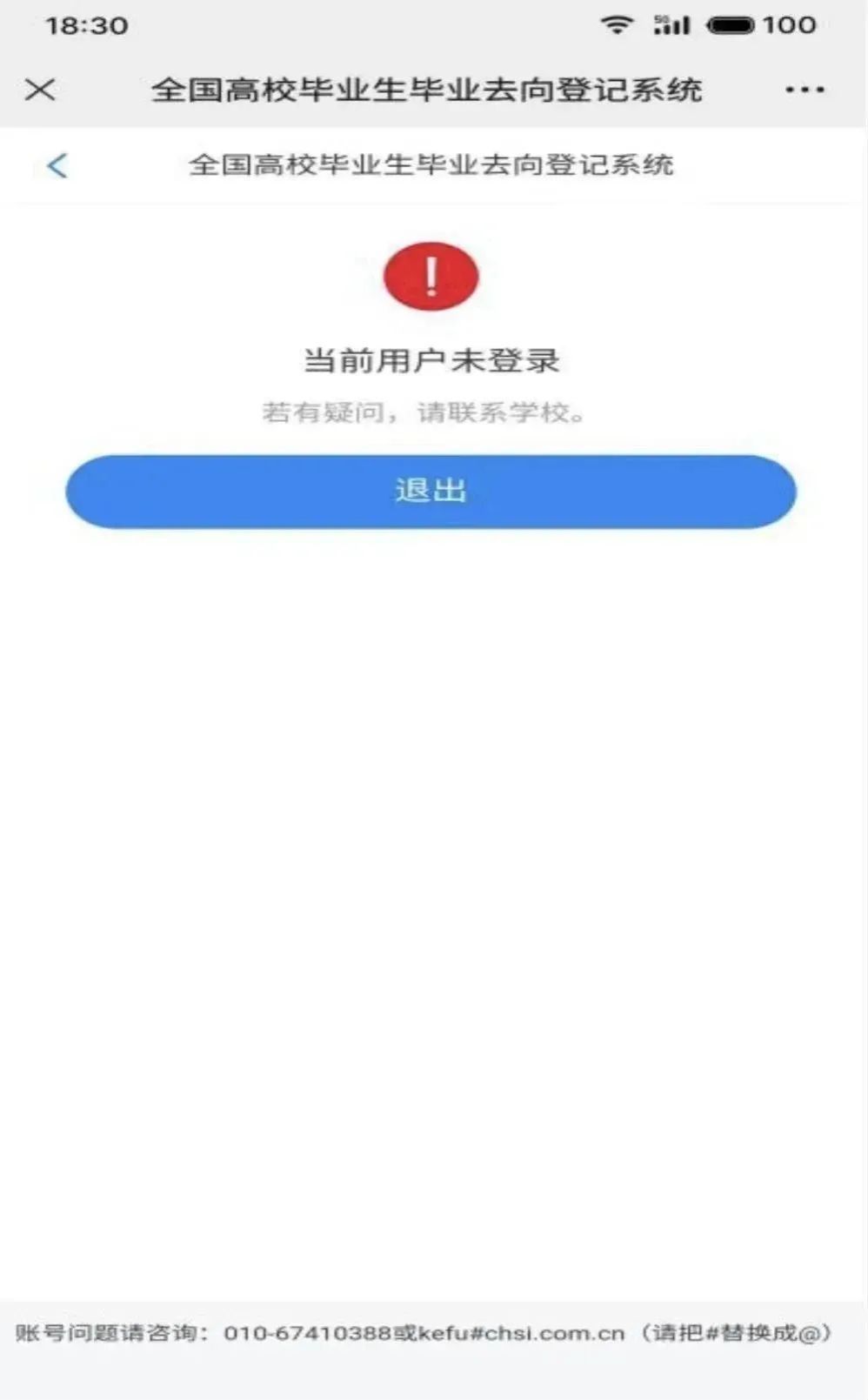Tap the blue 退出 button
The width and height of the screenshot is (868, 1400).
(x=431, y=491)
